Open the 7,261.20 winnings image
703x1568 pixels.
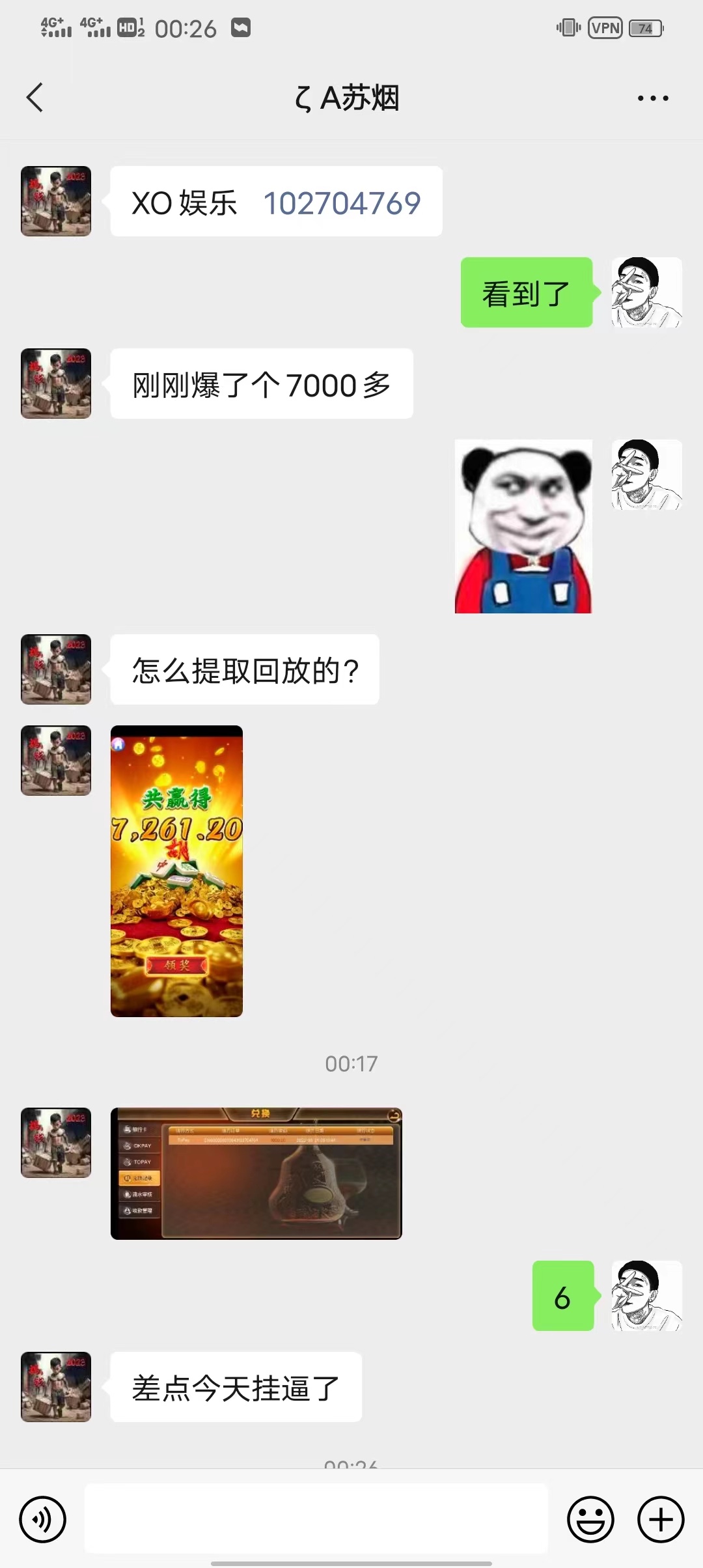[x=176, y=871]
